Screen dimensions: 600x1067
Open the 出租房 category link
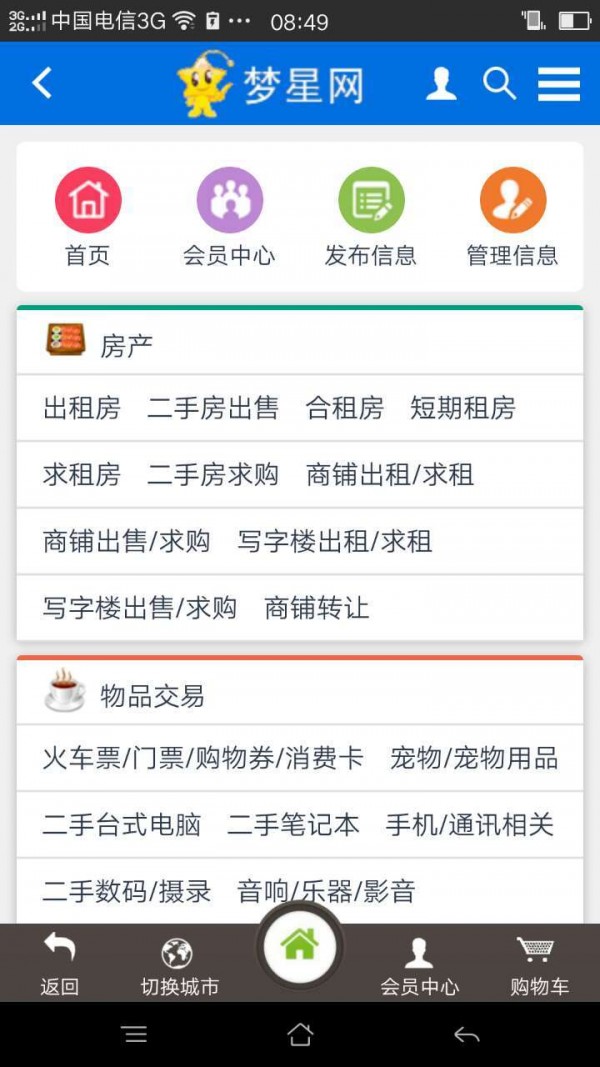(82, 408)
